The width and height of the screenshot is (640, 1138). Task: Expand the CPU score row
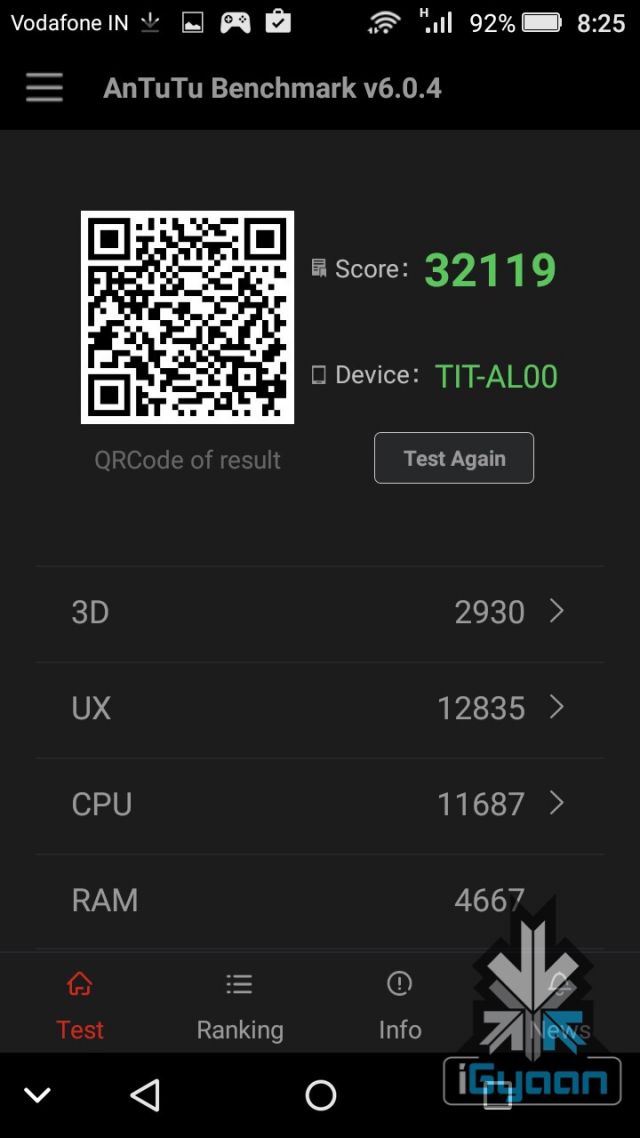tap(320, 804)
